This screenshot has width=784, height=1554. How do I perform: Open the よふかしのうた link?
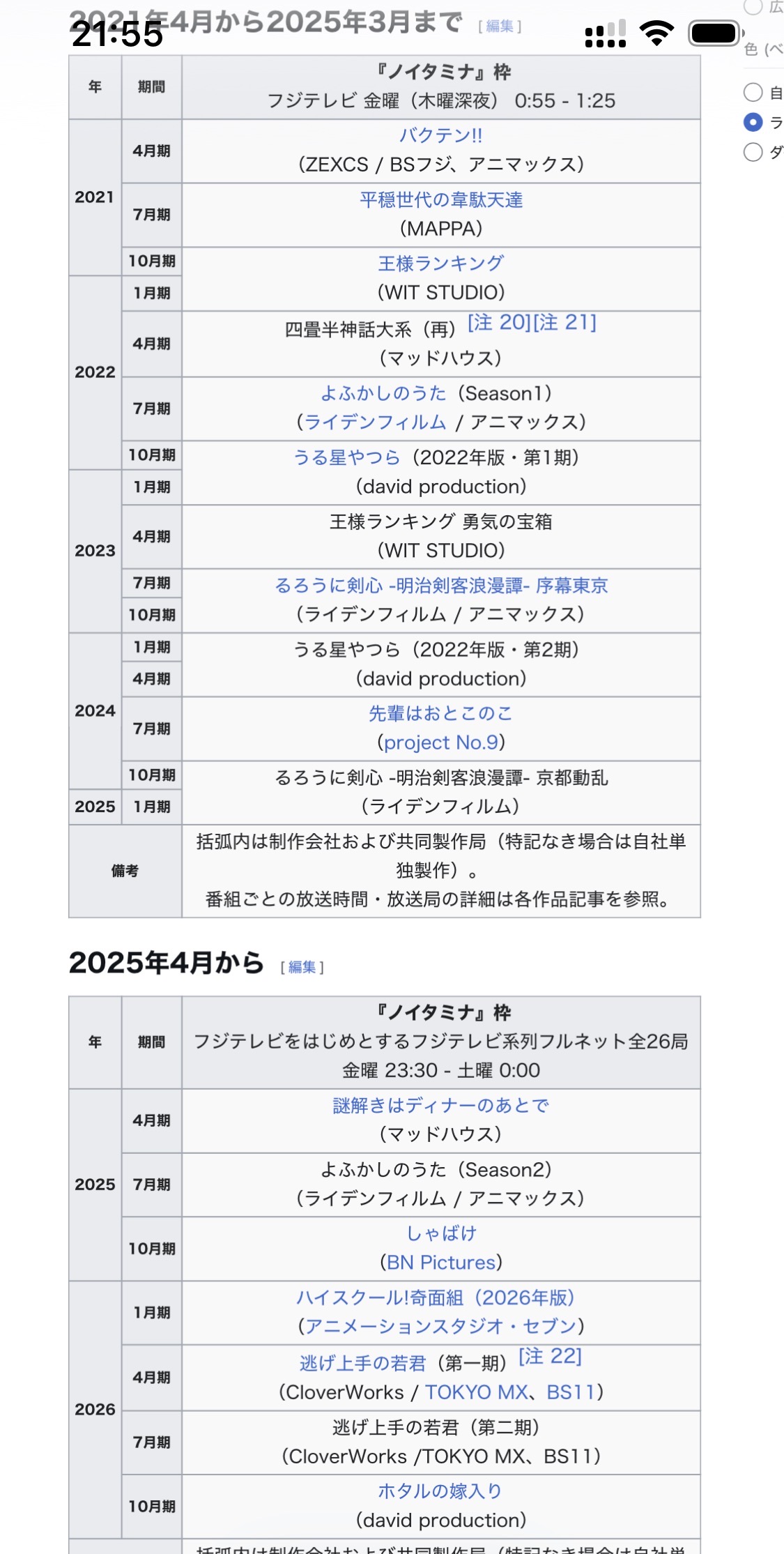[x=383, y=393]
